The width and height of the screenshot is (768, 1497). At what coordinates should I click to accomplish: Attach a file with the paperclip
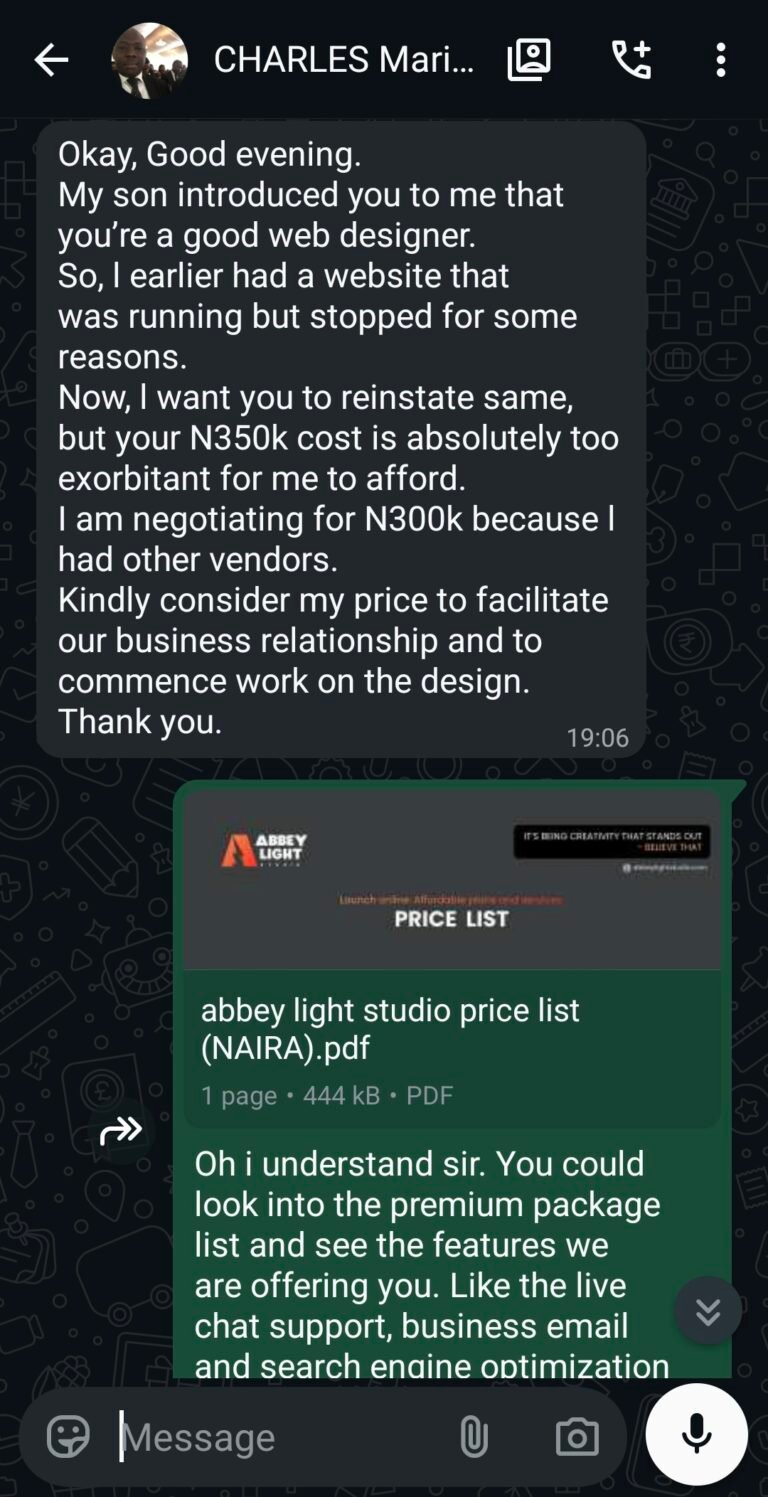tap(473, 1438)
